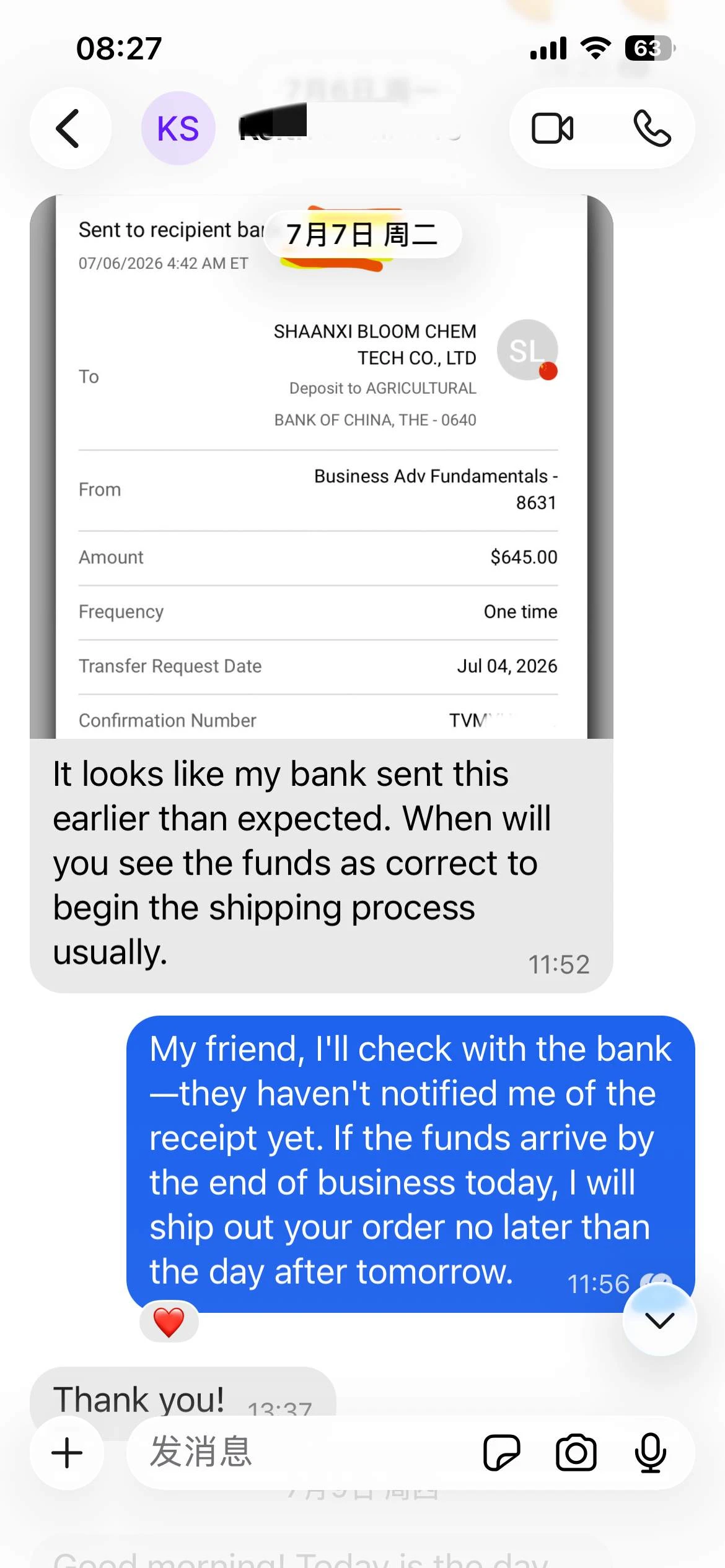Screen dimensions: 725x1568
Task: Tap the heart reaction under the blue message
Action: 169,1322
